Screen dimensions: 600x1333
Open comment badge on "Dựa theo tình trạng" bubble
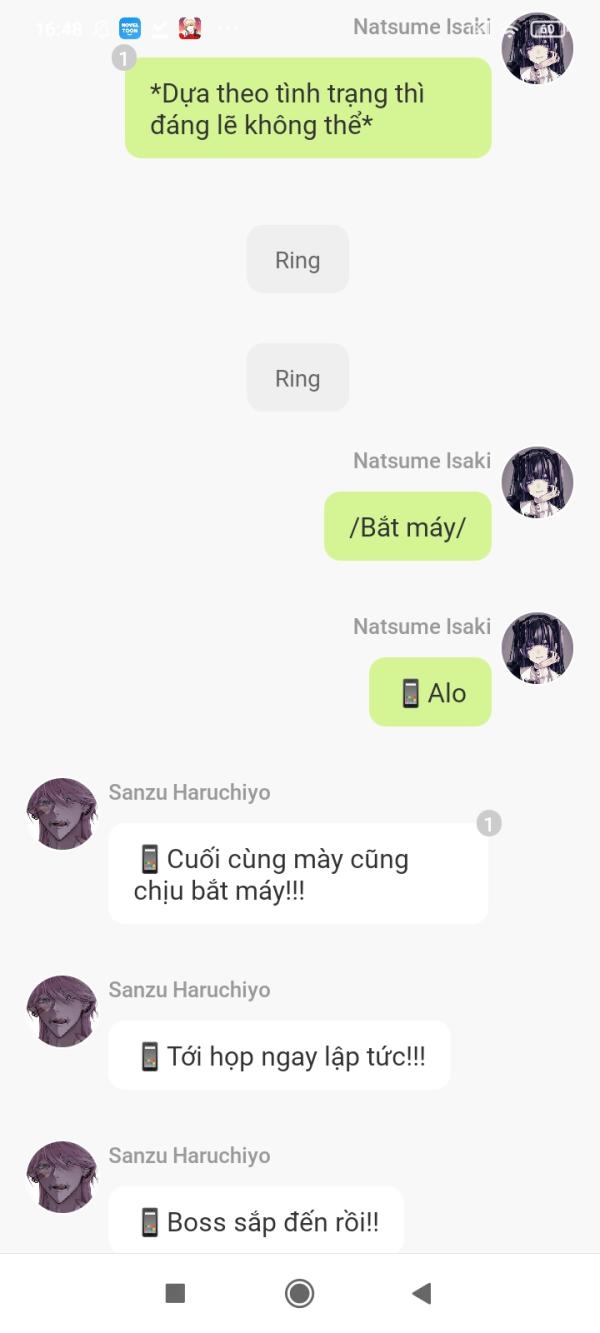tap(124, 58)
